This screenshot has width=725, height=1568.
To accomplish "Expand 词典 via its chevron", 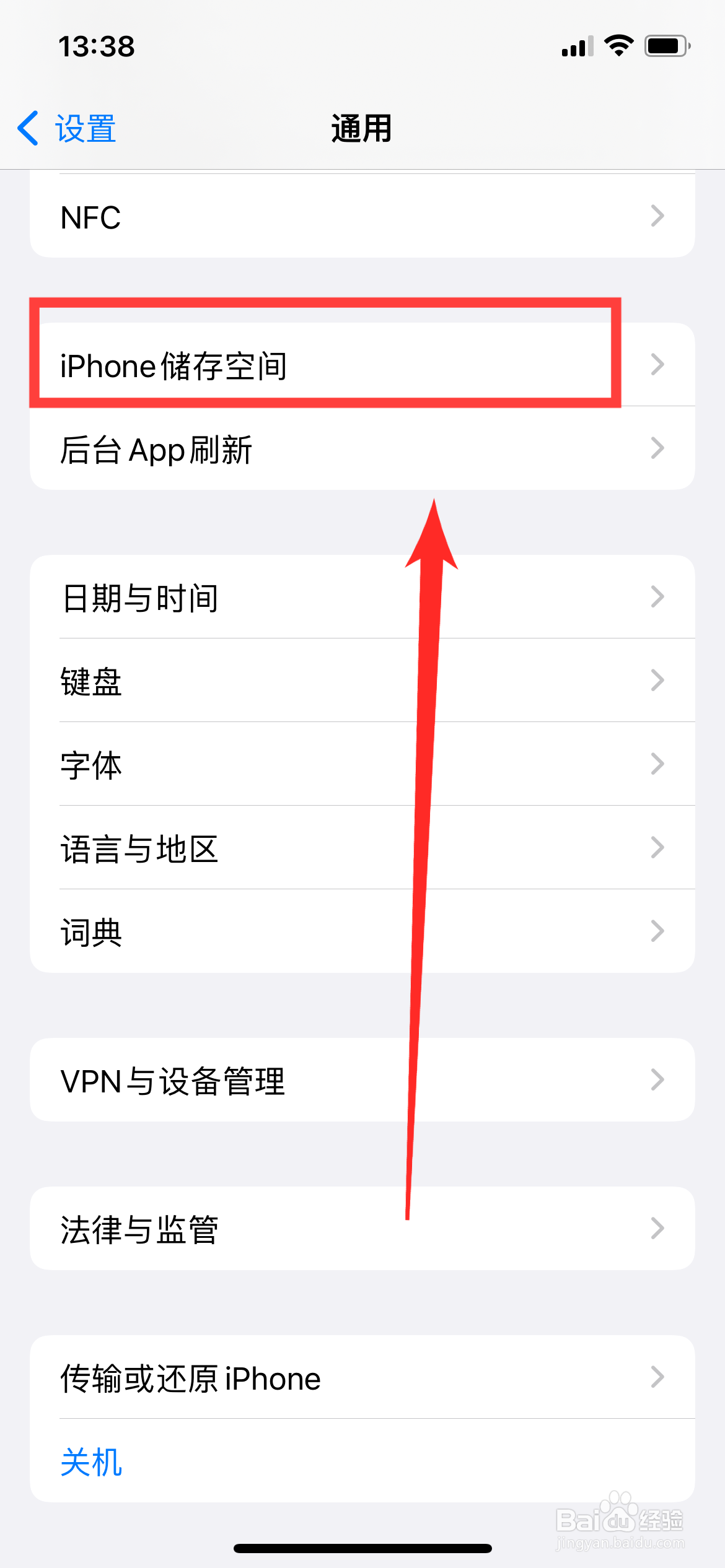I will 657,930.
